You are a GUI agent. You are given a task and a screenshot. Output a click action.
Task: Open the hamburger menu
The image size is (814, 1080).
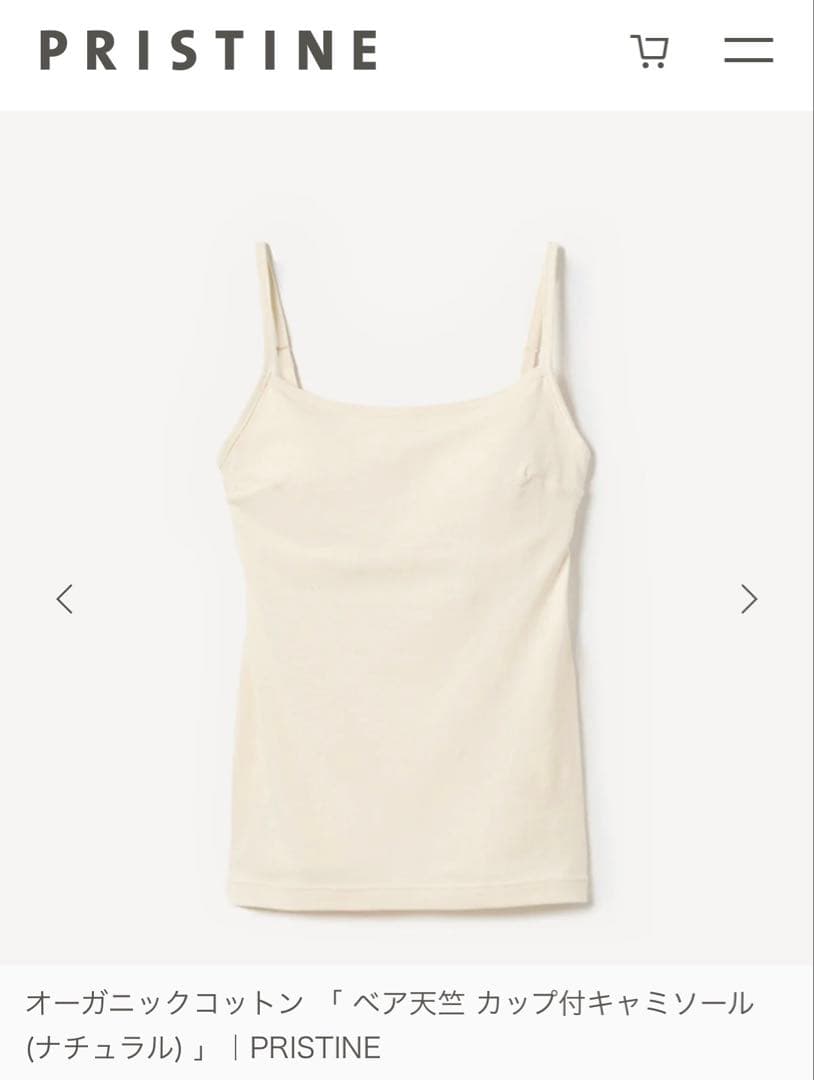pyautogui.click(x=748, y=51)
